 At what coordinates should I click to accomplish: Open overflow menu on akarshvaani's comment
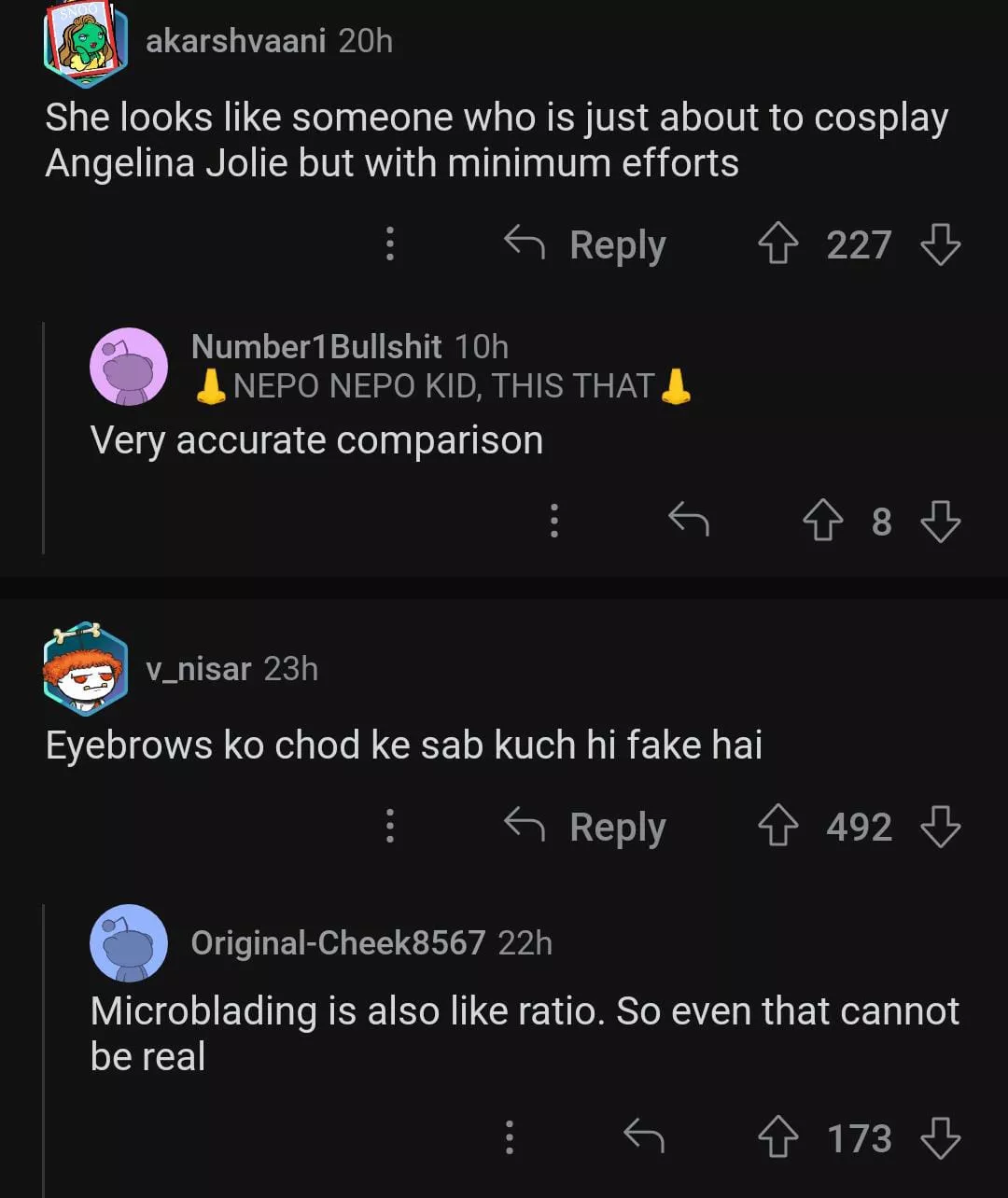[390, 244]
